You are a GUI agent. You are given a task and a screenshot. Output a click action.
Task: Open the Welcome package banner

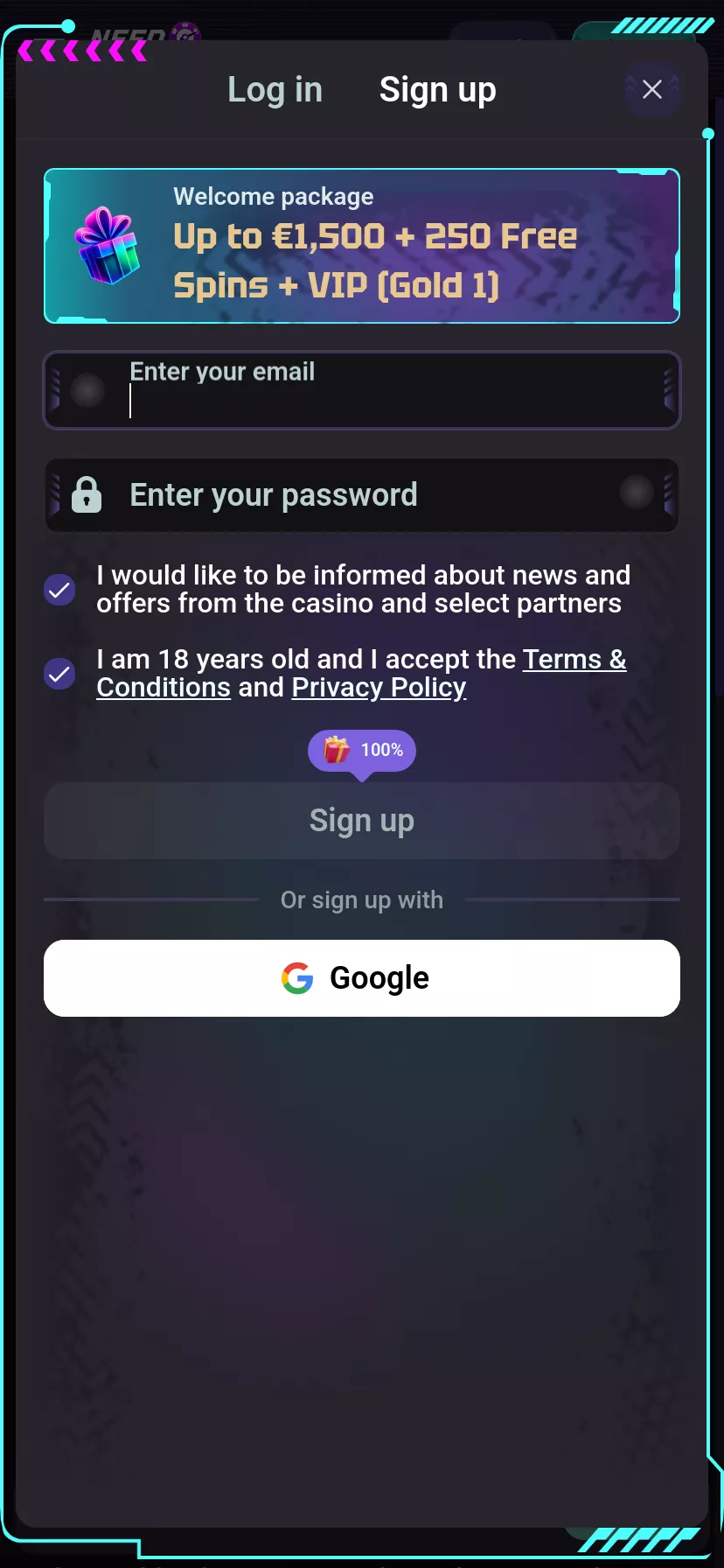pyautogui.click(x=362, y=246)
